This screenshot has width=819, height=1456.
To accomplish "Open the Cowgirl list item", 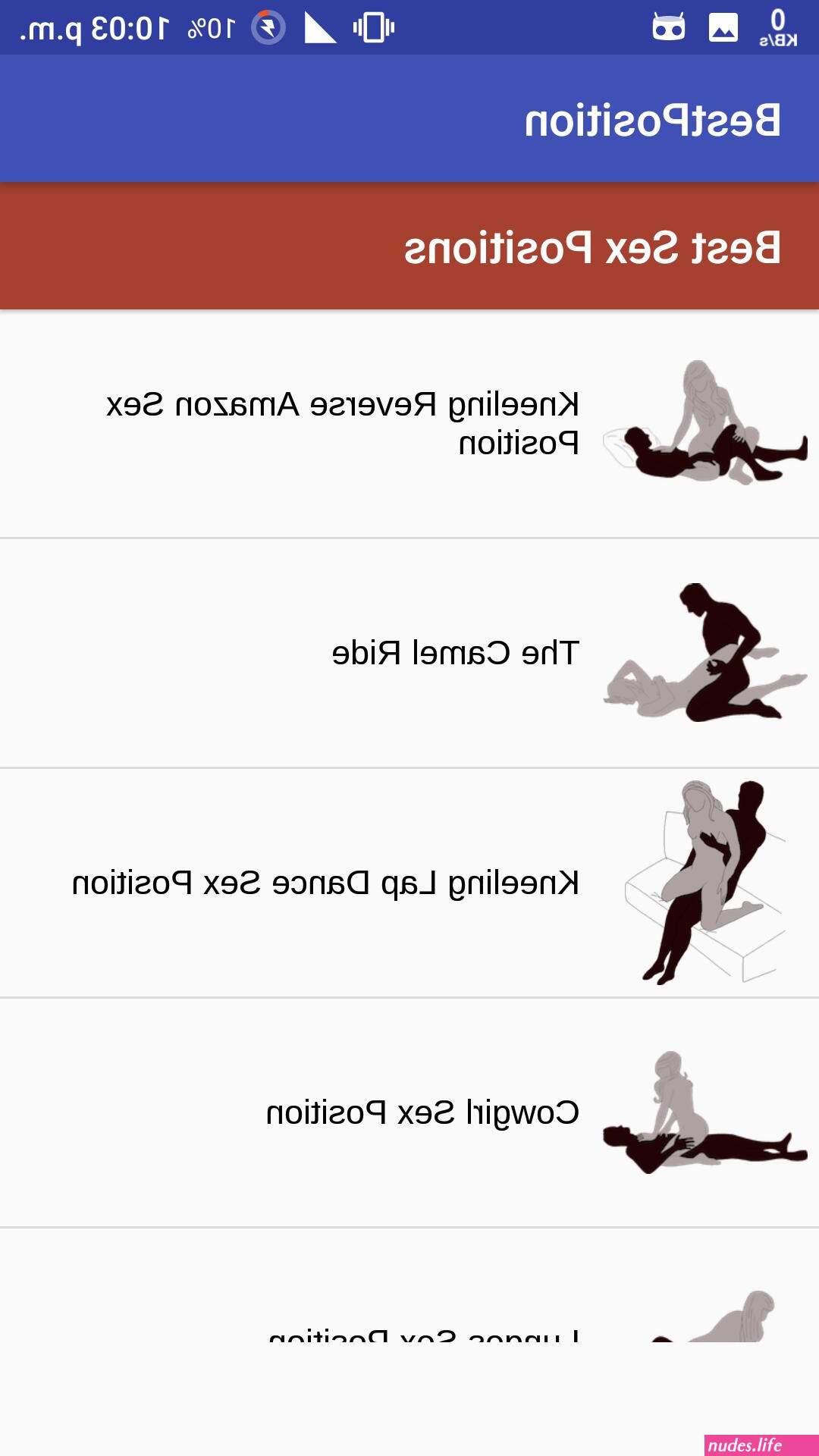I will pos(409,1112).
